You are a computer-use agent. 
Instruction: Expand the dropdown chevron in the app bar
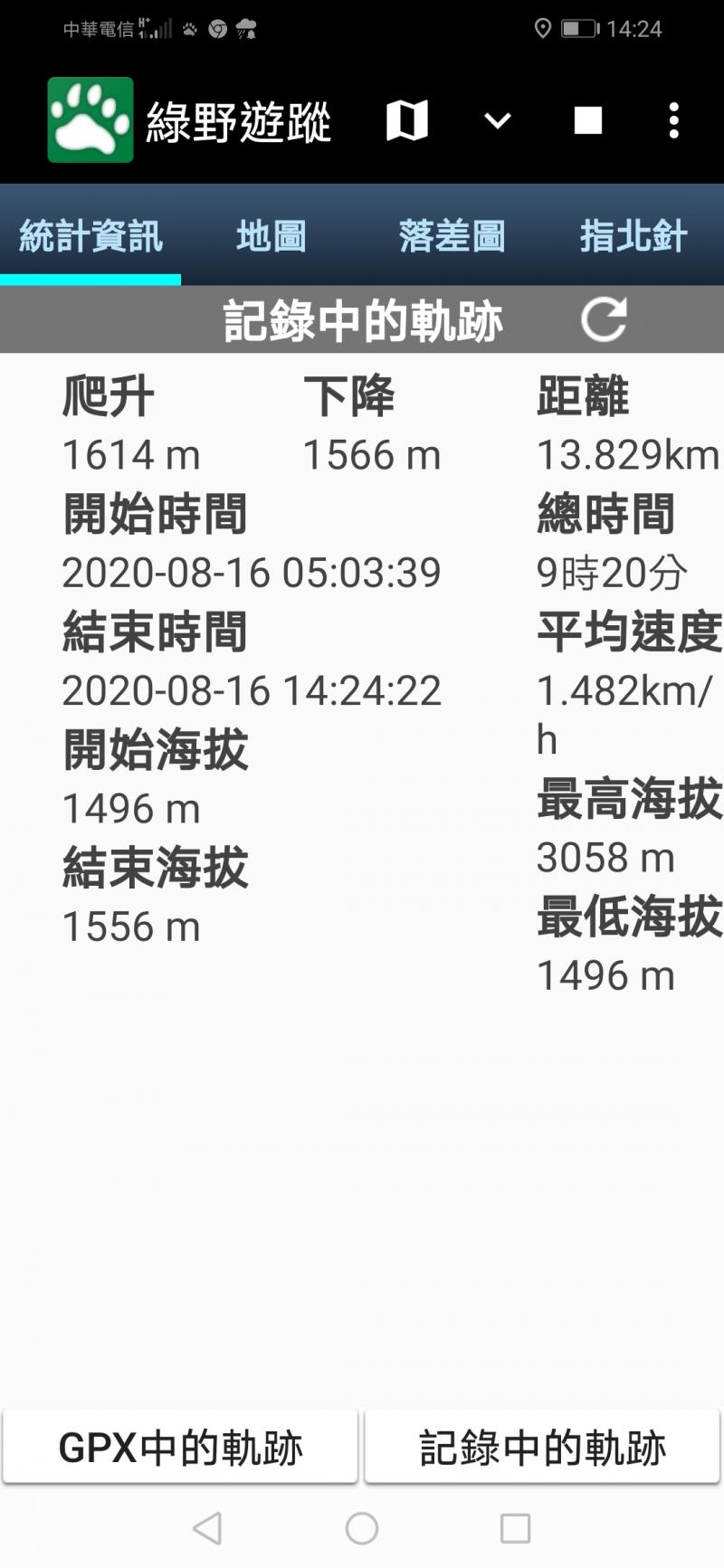(x=498, y=120)
